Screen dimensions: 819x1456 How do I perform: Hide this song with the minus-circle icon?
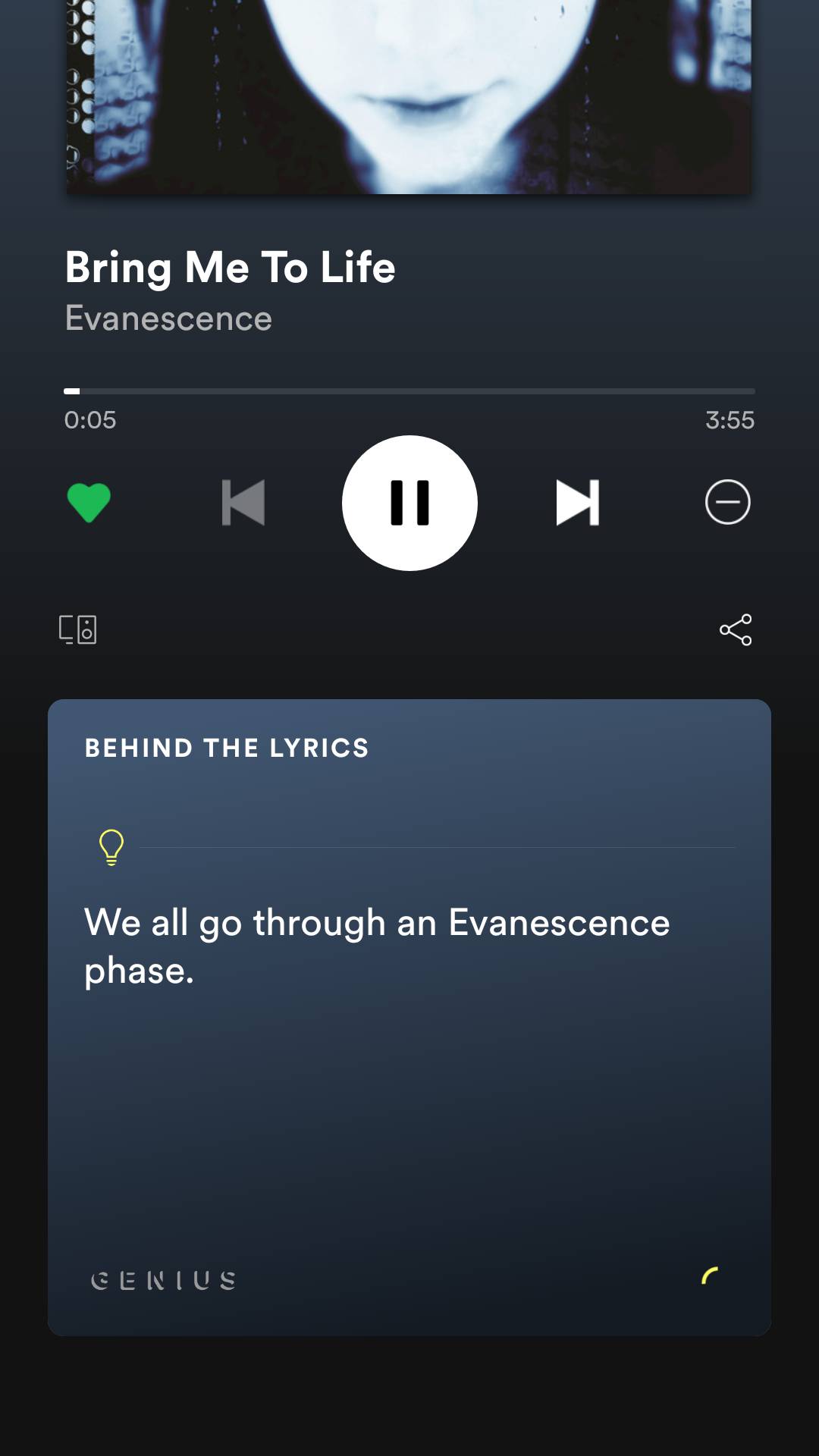pyautogui.click(x=727, y=502)
